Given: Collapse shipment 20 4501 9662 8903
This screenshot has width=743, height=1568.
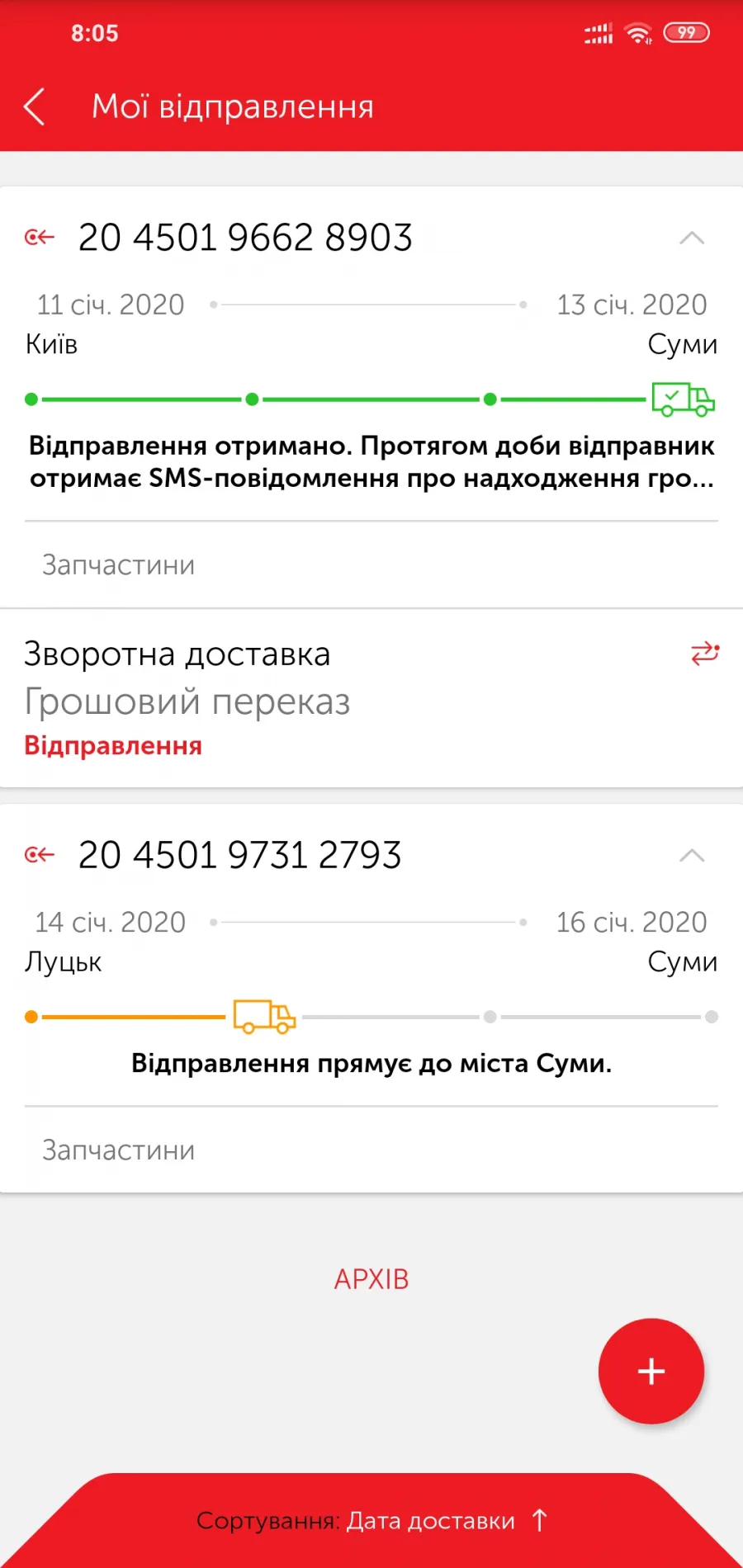Looking at the screenshot, I should (691, 239).
